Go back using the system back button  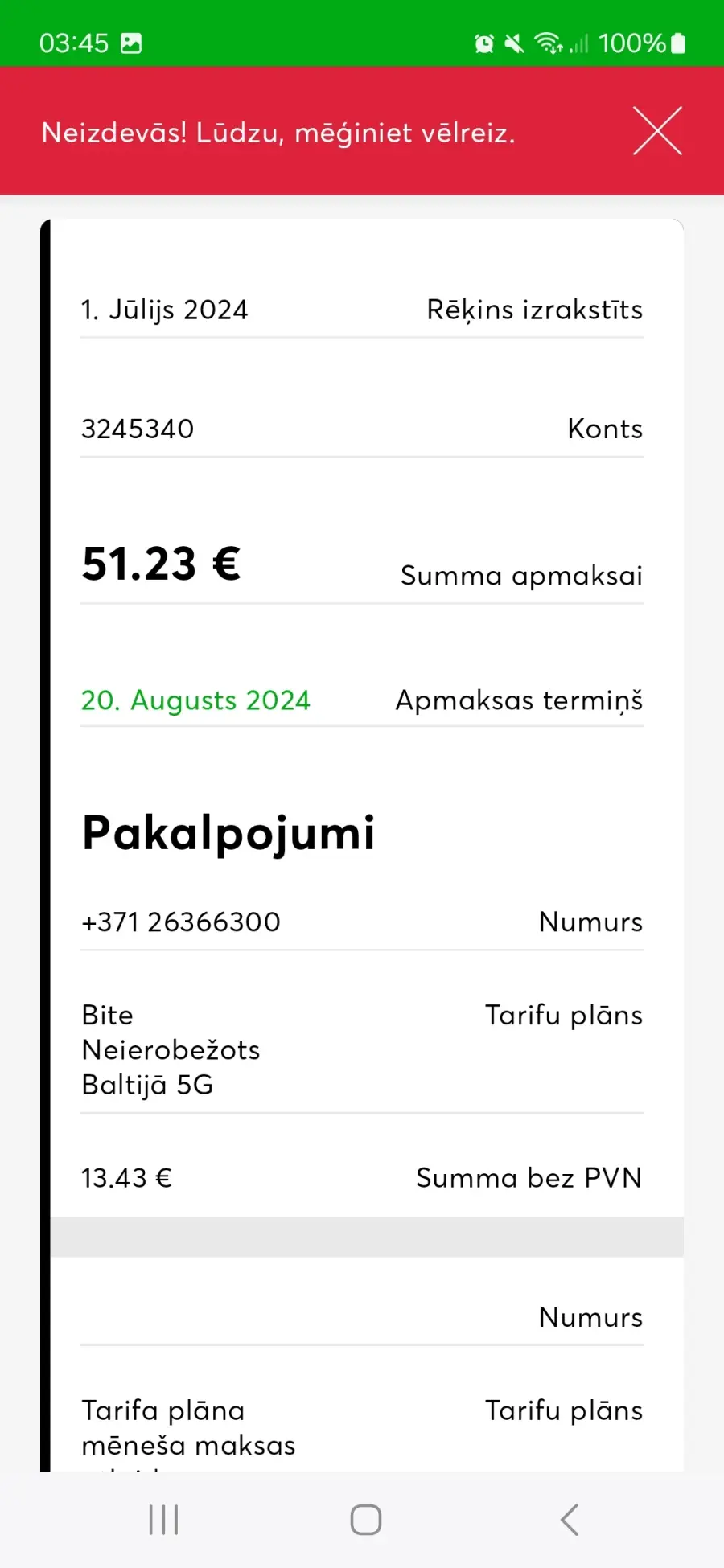[570, 1520]
